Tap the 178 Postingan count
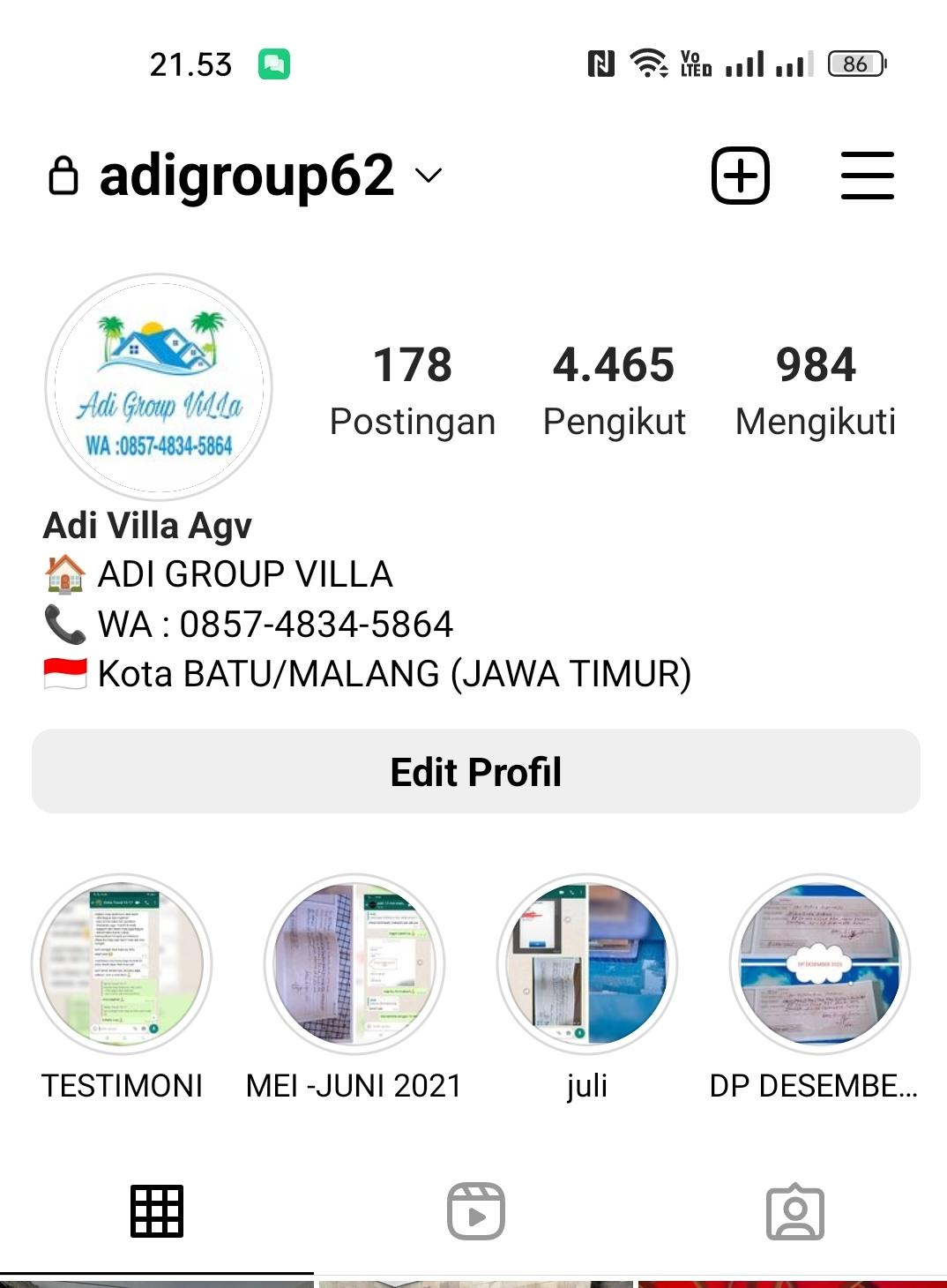The height and width of the screenshot is (1288, 947). coord(413,391)
